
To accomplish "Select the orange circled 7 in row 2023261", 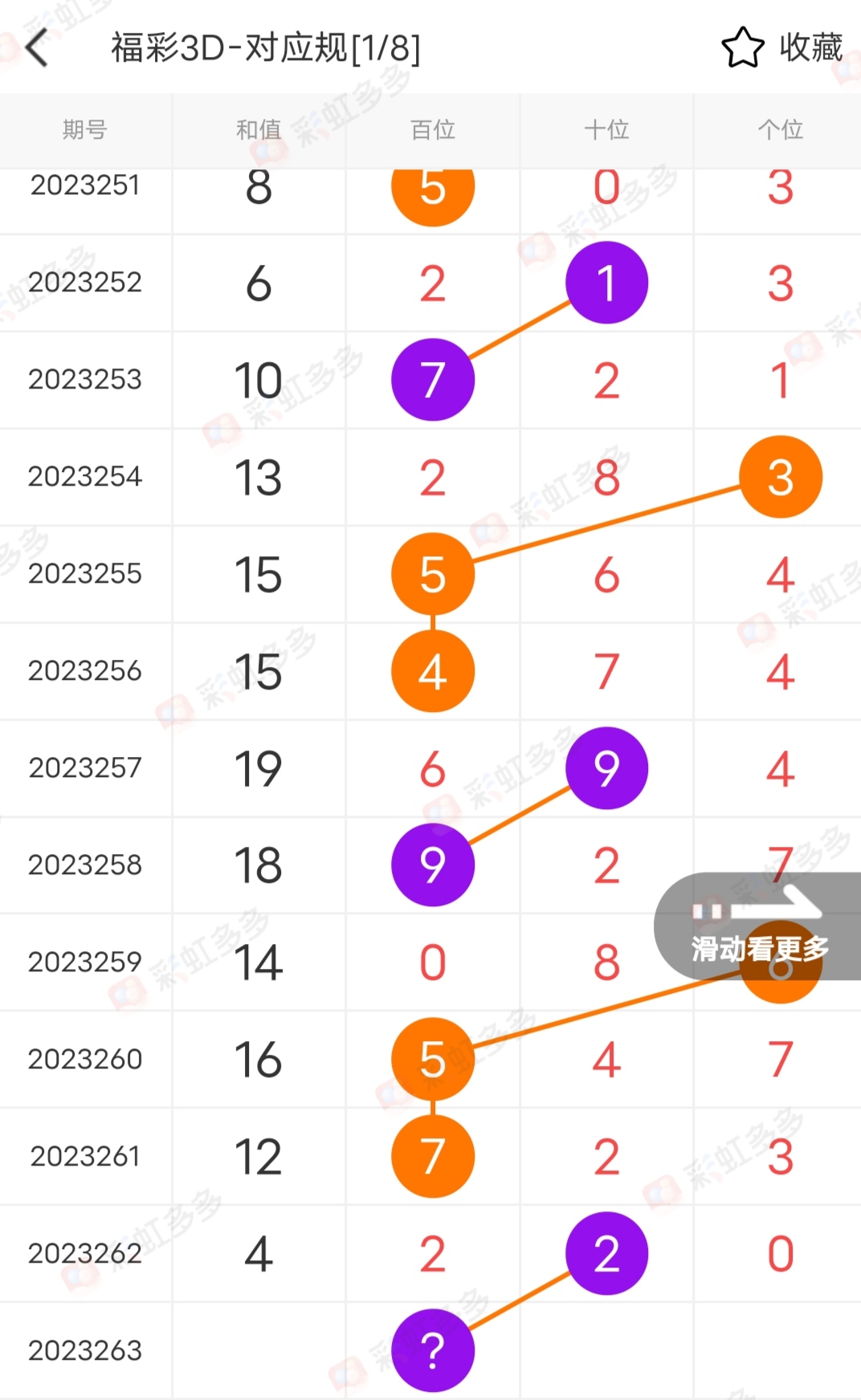I will [432, 1156].
